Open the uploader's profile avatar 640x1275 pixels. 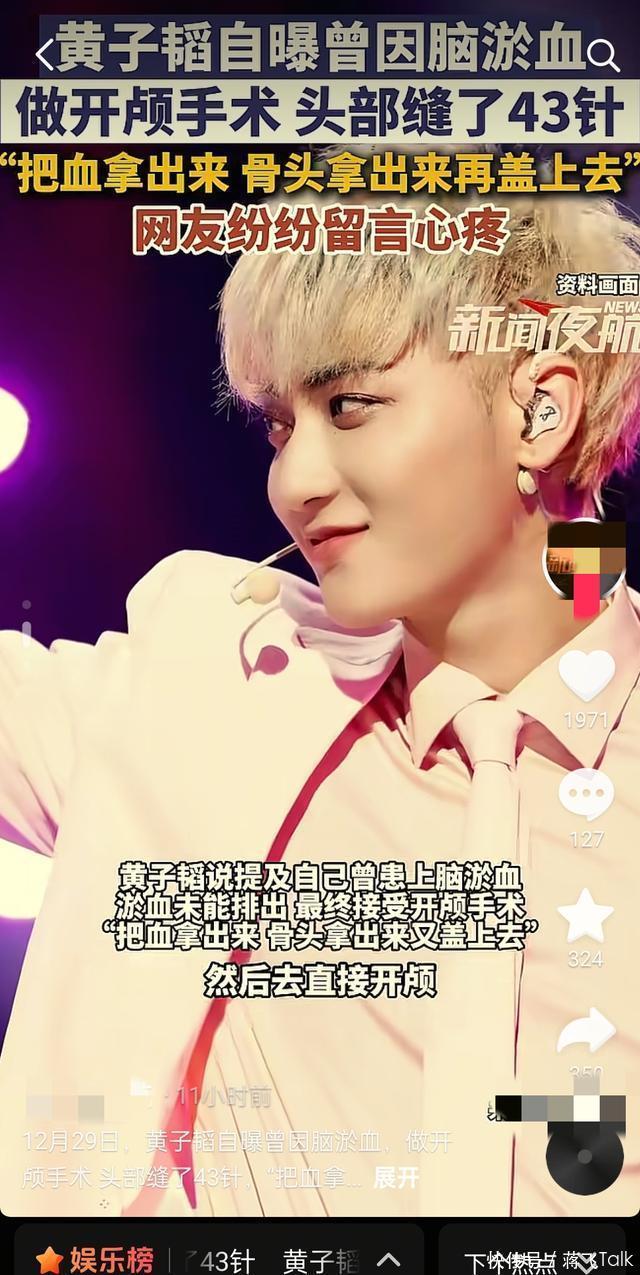tap(585, 558)
